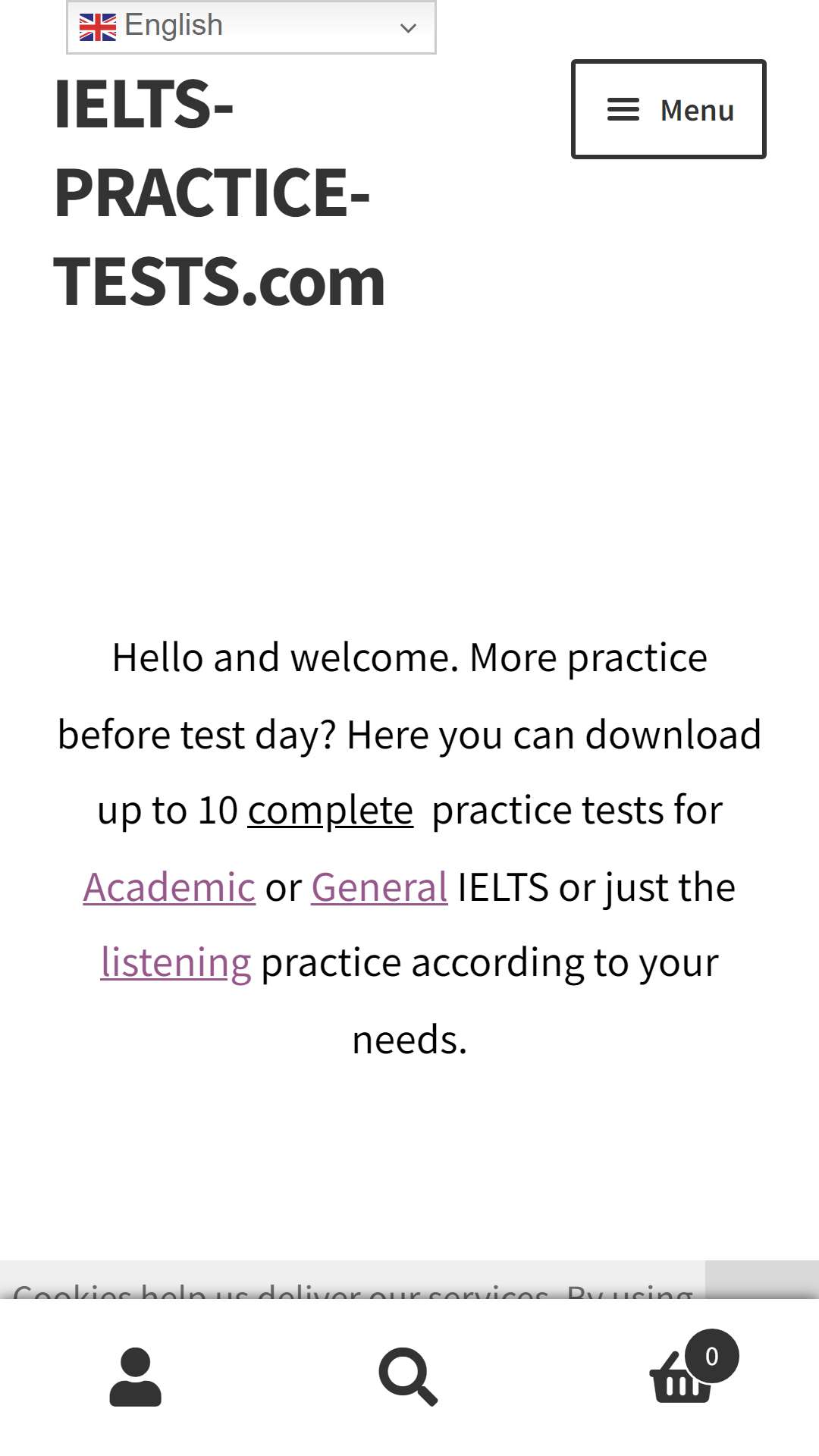This screenshot has width=819, height=1456.
Task: Follow the Academic link
Action: tap(169, 887)
